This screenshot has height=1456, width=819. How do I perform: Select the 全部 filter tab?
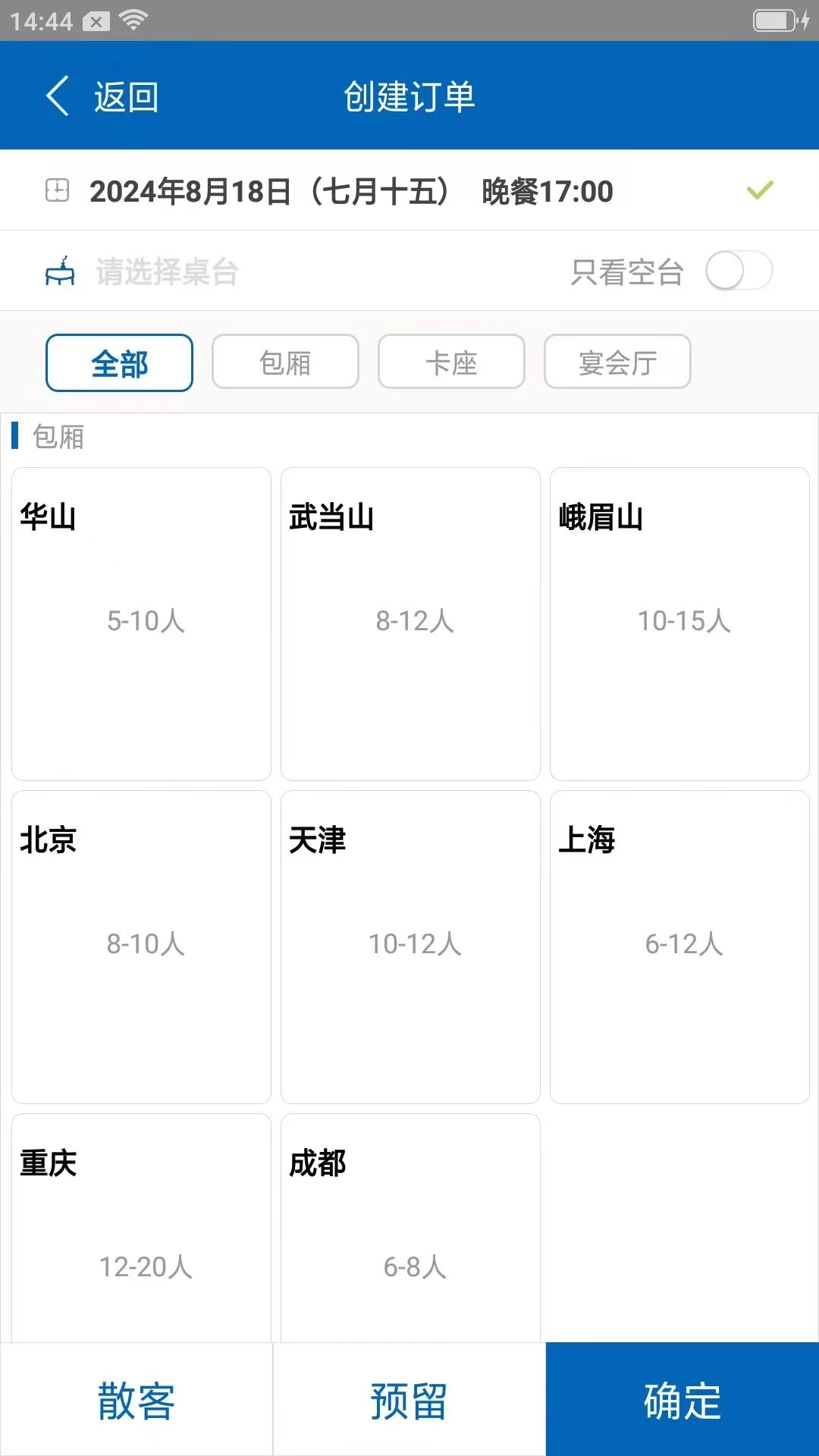pyautogui.click(x=119, y=363)
